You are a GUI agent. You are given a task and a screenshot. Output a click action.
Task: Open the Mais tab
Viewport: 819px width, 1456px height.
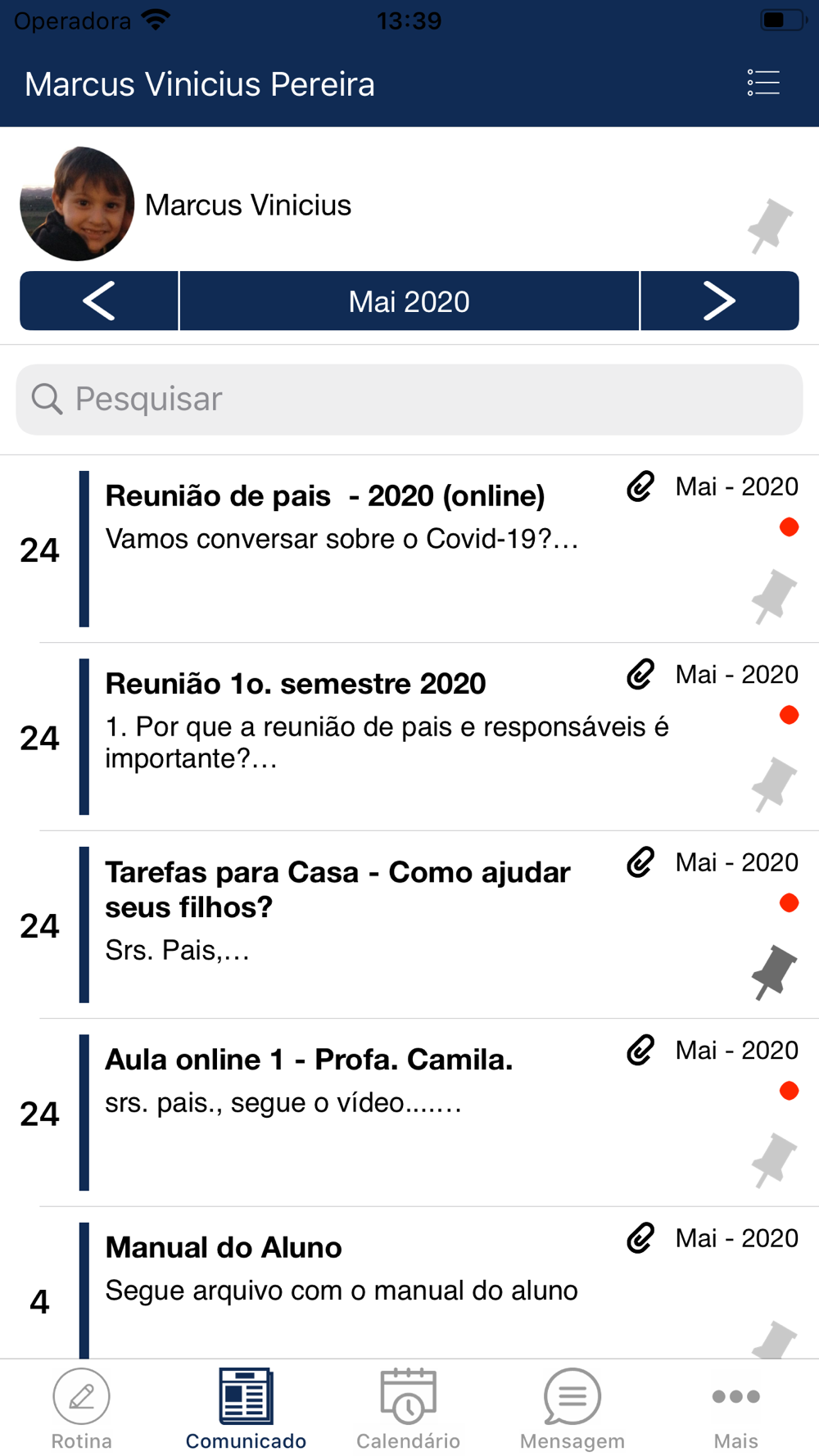735,1409
